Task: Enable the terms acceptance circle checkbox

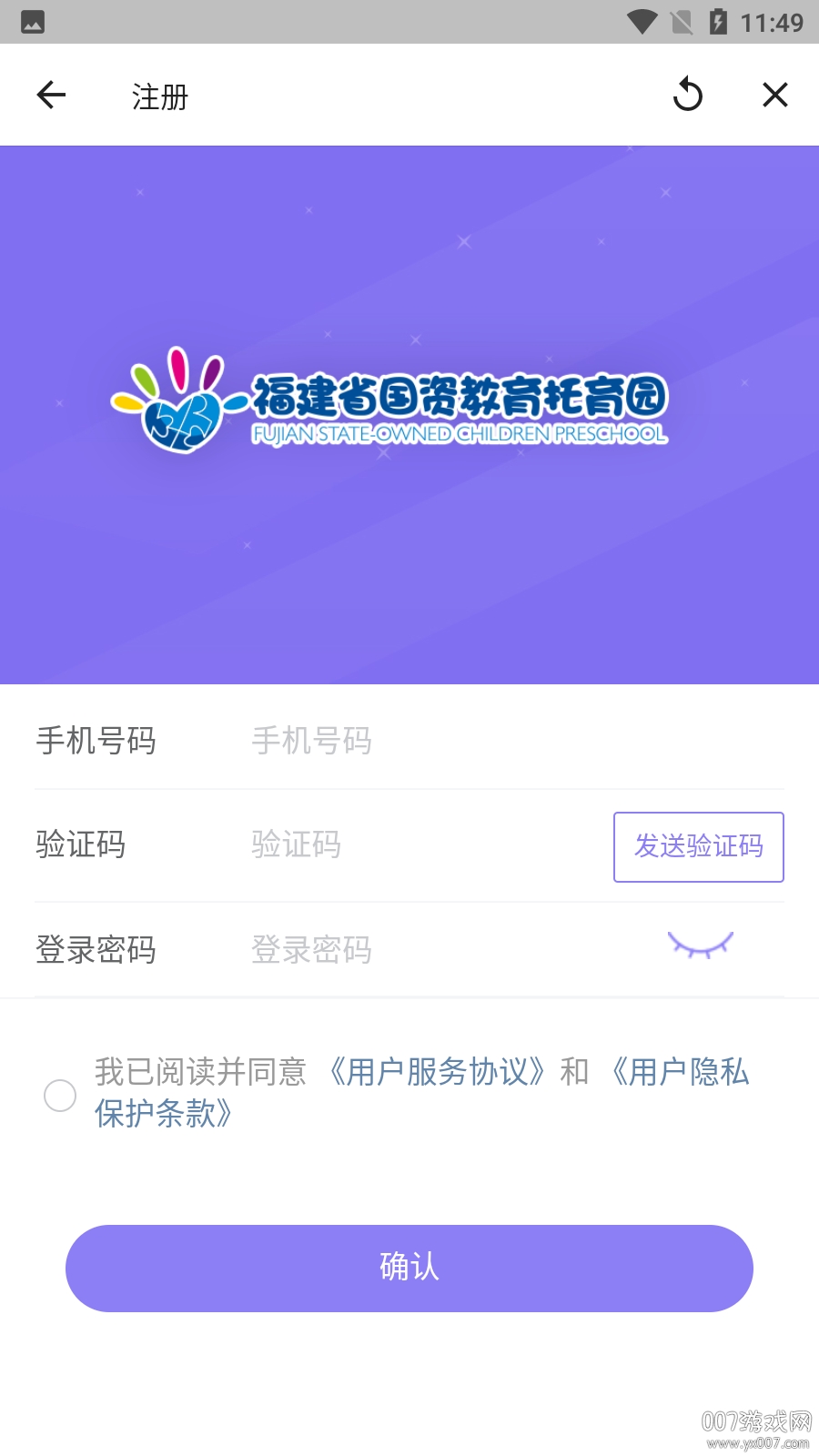Action: click(60, 1097)
